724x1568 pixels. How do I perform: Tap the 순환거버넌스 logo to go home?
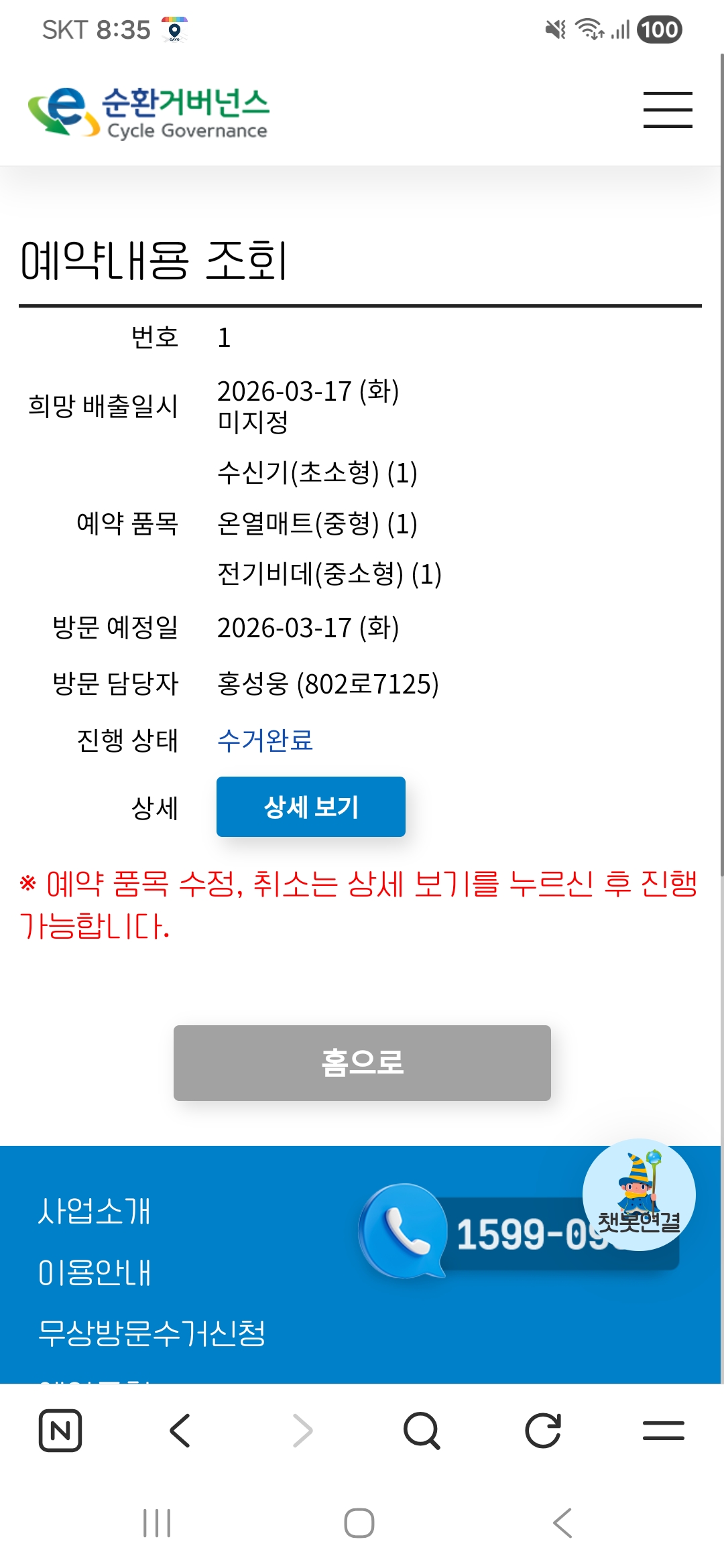148,112
